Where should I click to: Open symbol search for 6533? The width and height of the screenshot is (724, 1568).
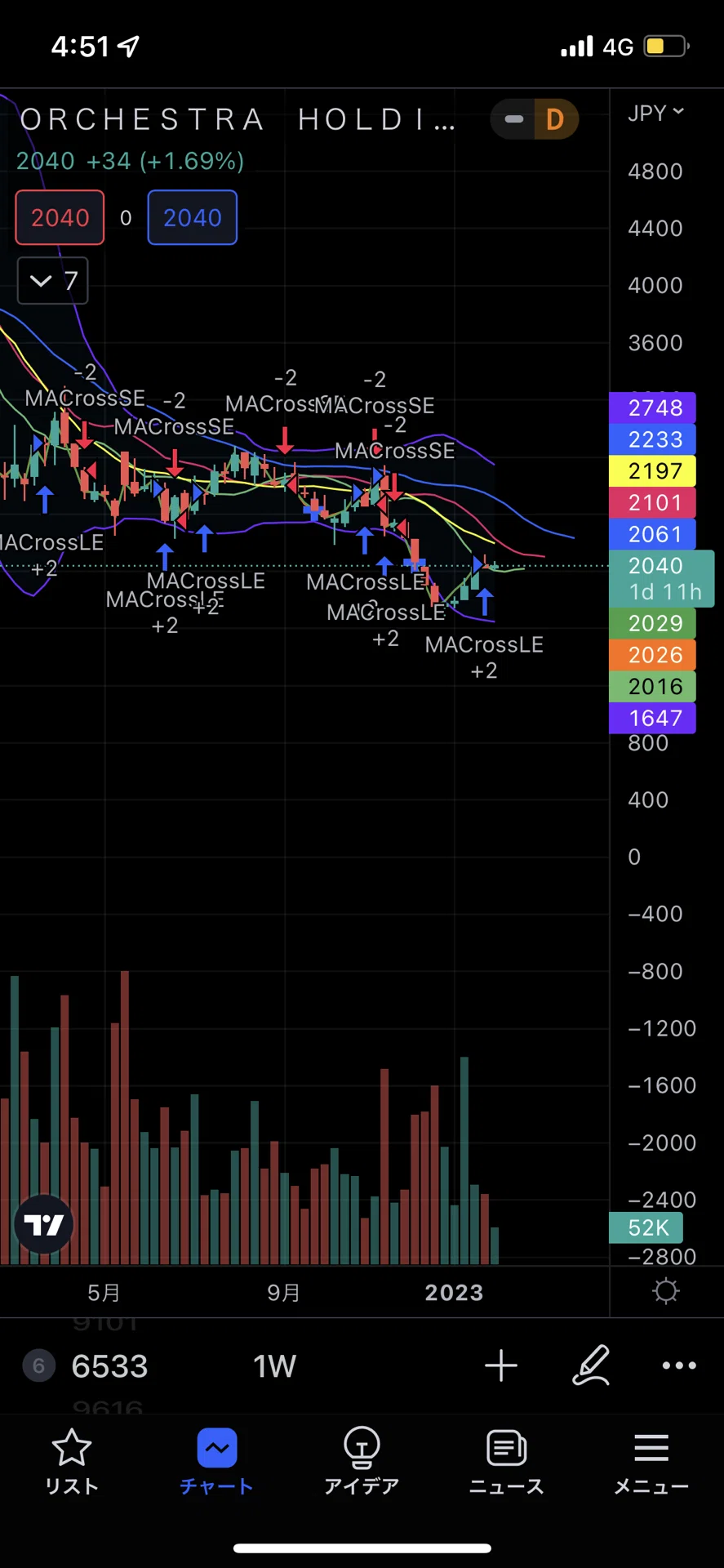coord(109,1365)
